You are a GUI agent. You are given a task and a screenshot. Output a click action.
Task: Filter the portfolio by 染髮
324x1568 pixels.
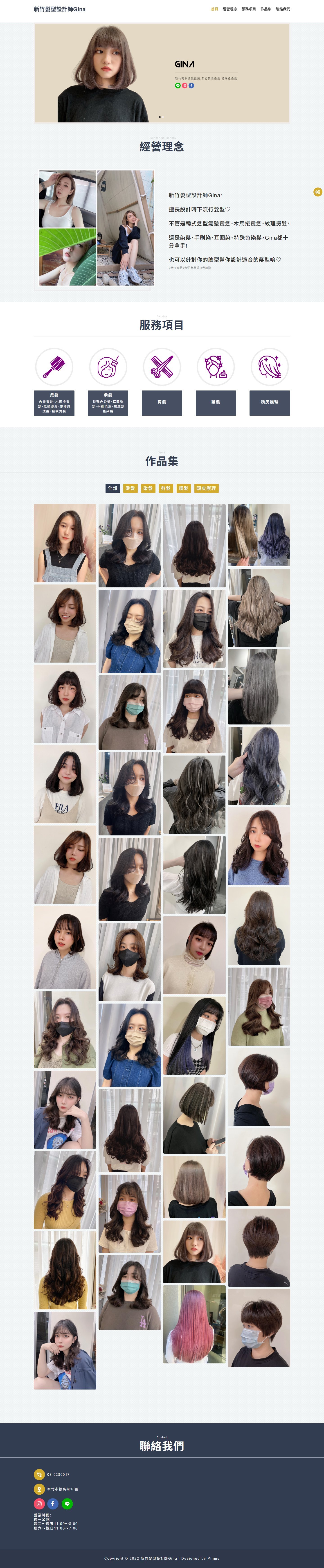click(147, 488)
